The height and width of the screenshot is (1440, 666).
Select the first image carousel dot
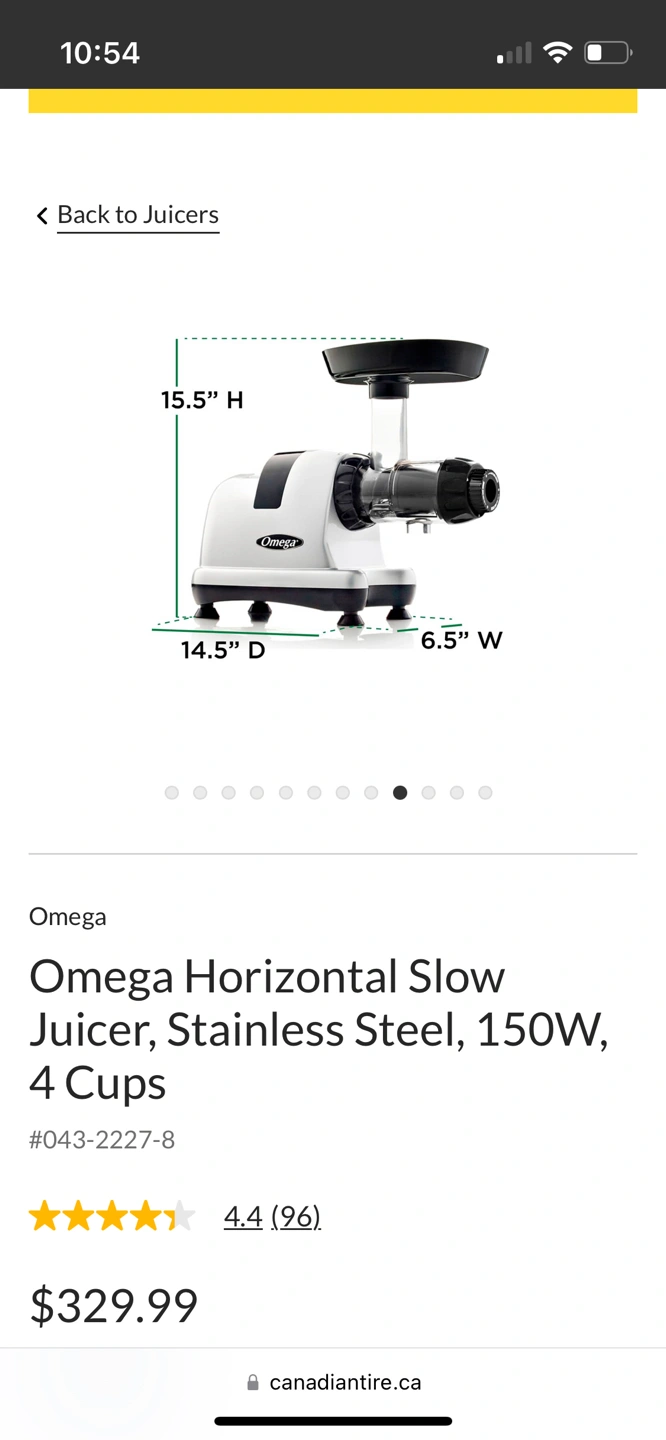coord(172,793)
